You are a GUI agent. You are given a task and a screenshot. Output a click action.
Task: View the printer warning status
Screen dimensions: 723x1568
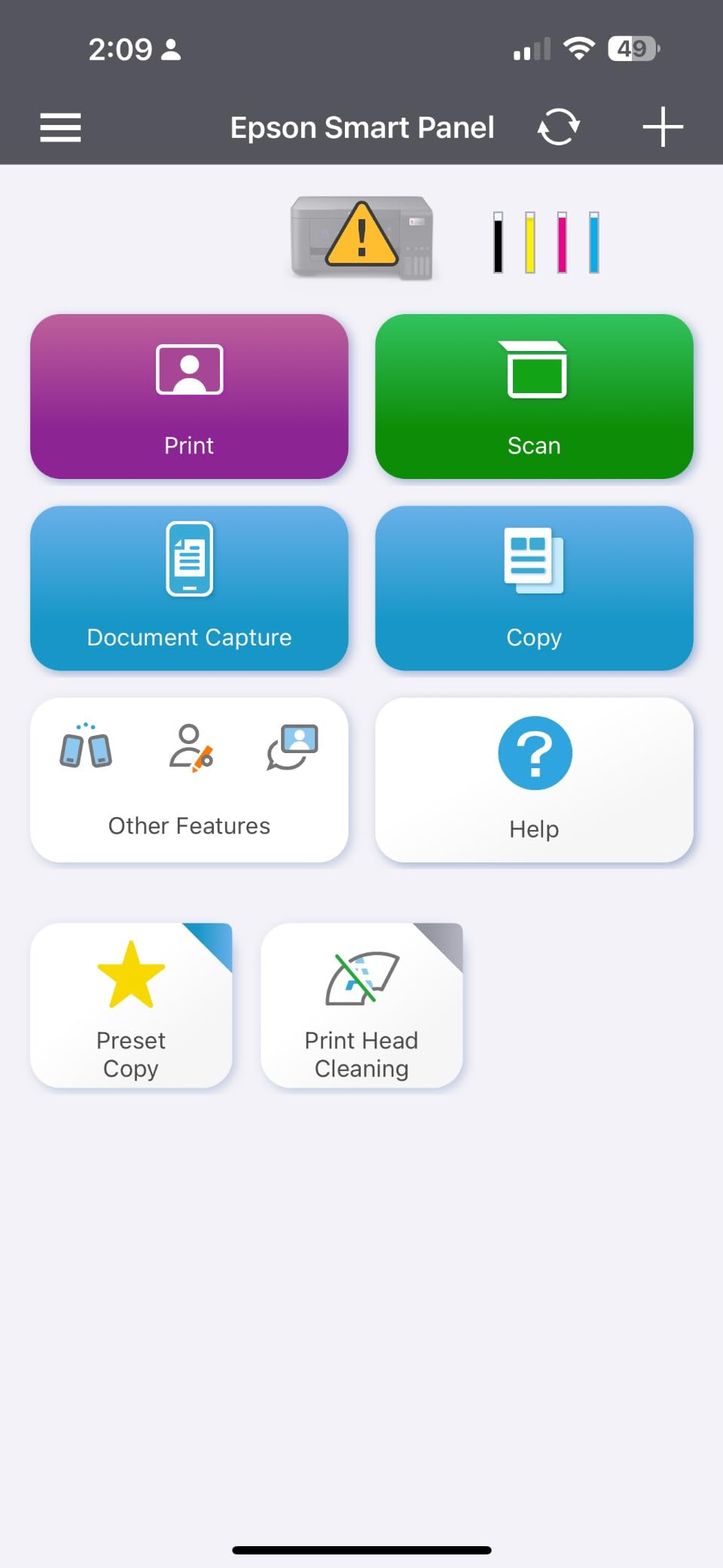pyautogui.click(x=362, y=237)
